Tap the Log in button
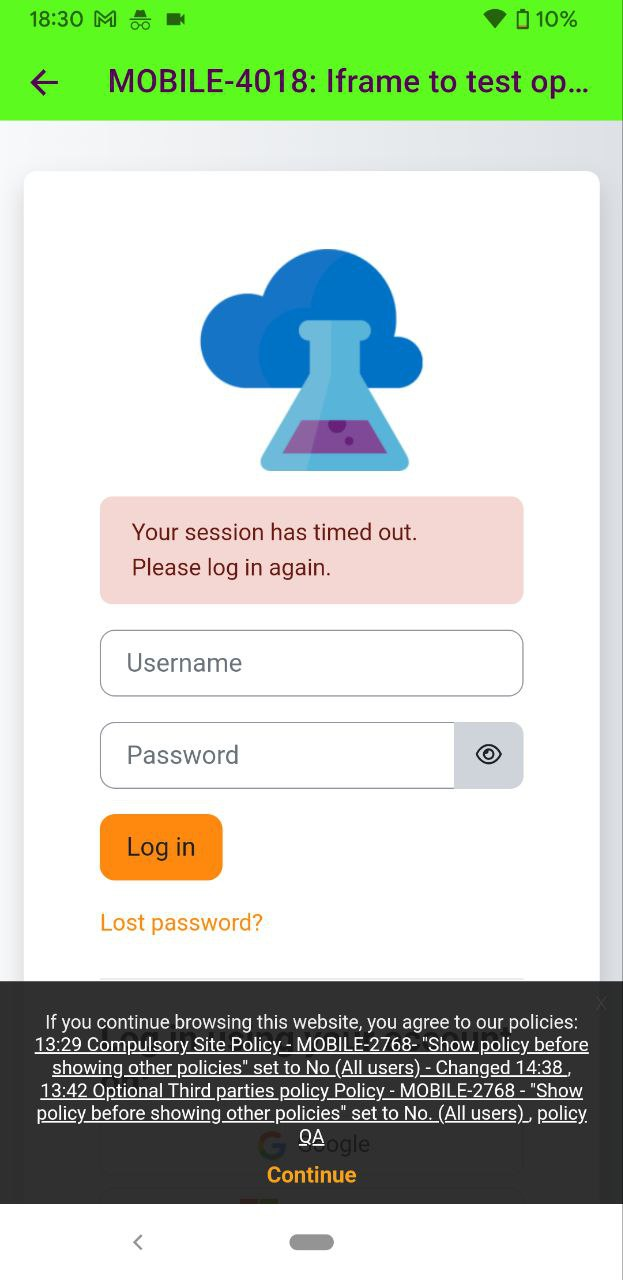The image size is (623, 1280). [161, 847]
